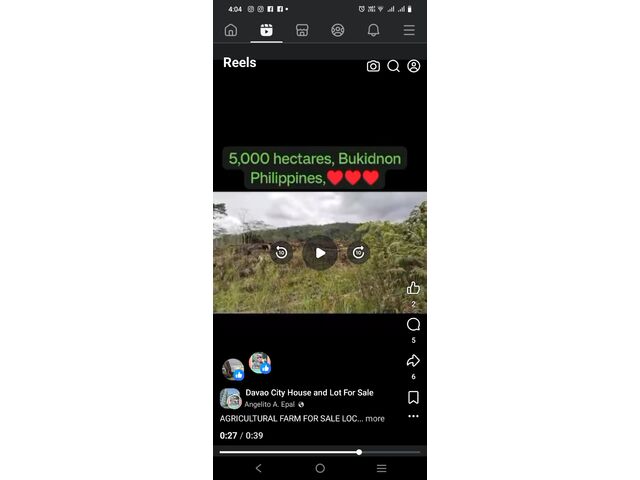Go to the Facebook home tab

(x=231, y=30)
